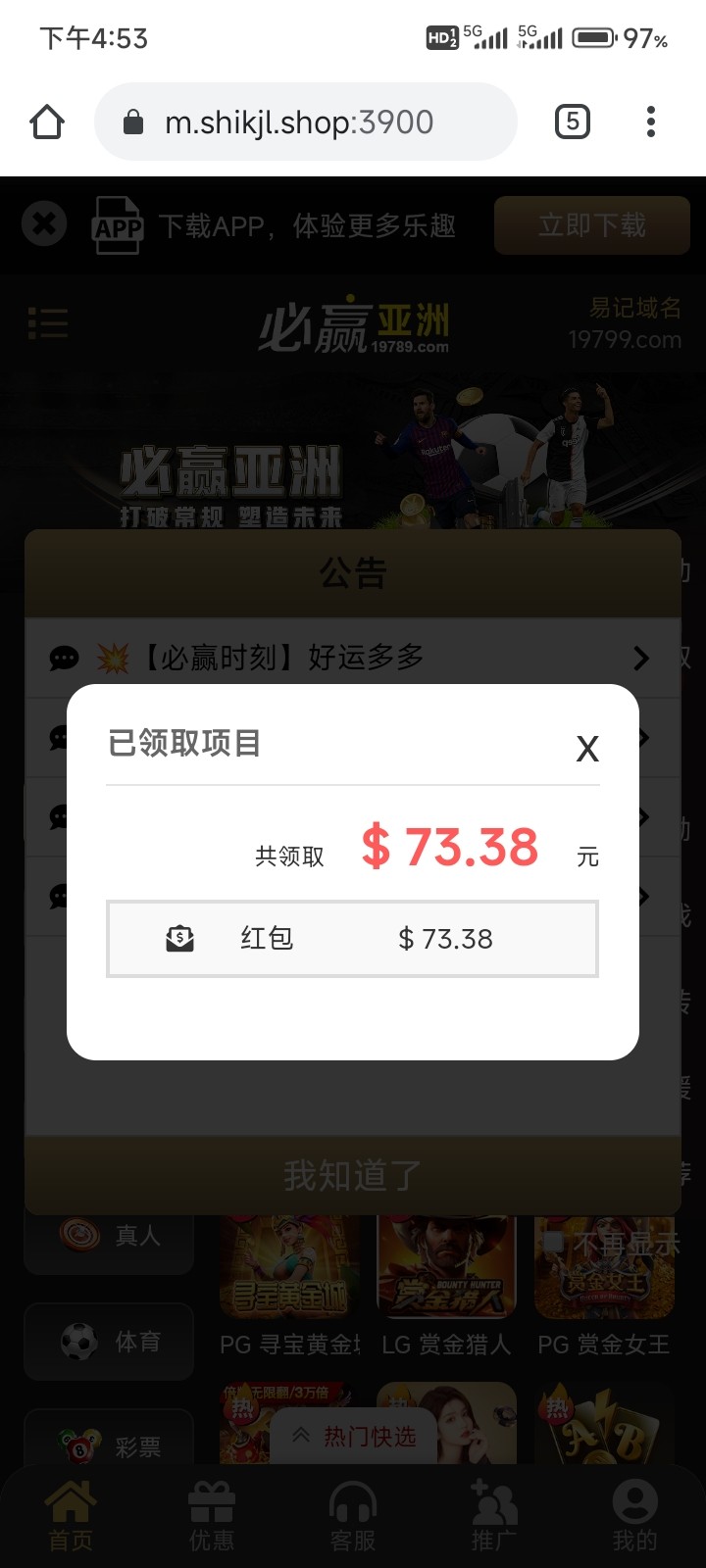Viewport: 706px width, 1568px height.
Task: Switch to the 客服 tab
Action: 353,1517
